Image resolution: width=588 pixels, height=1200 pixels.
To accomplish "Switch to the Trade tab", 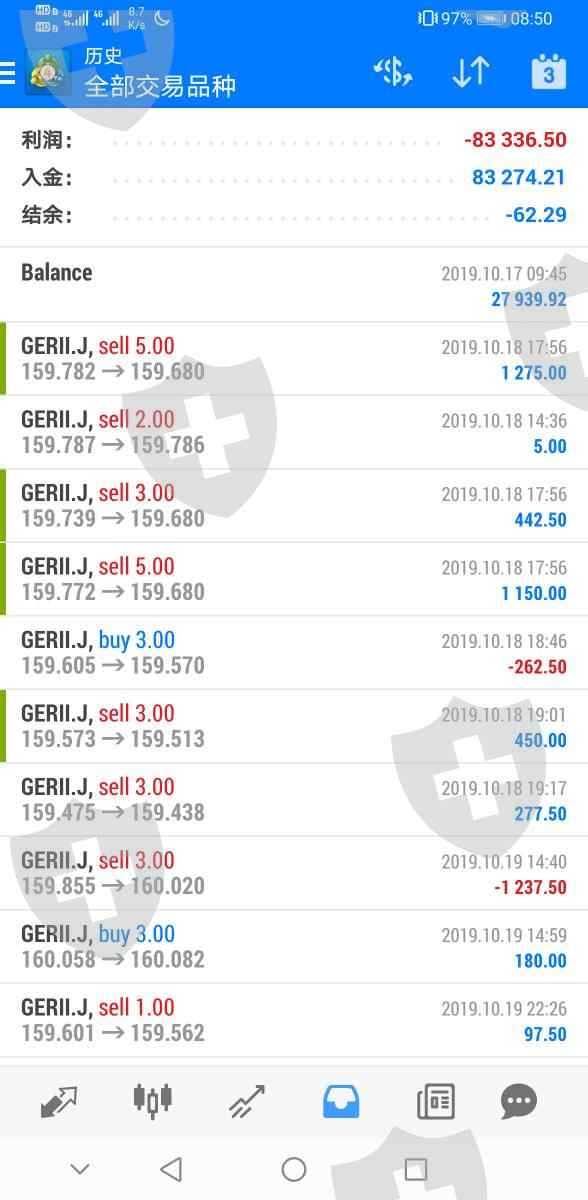I will 246,1101.
